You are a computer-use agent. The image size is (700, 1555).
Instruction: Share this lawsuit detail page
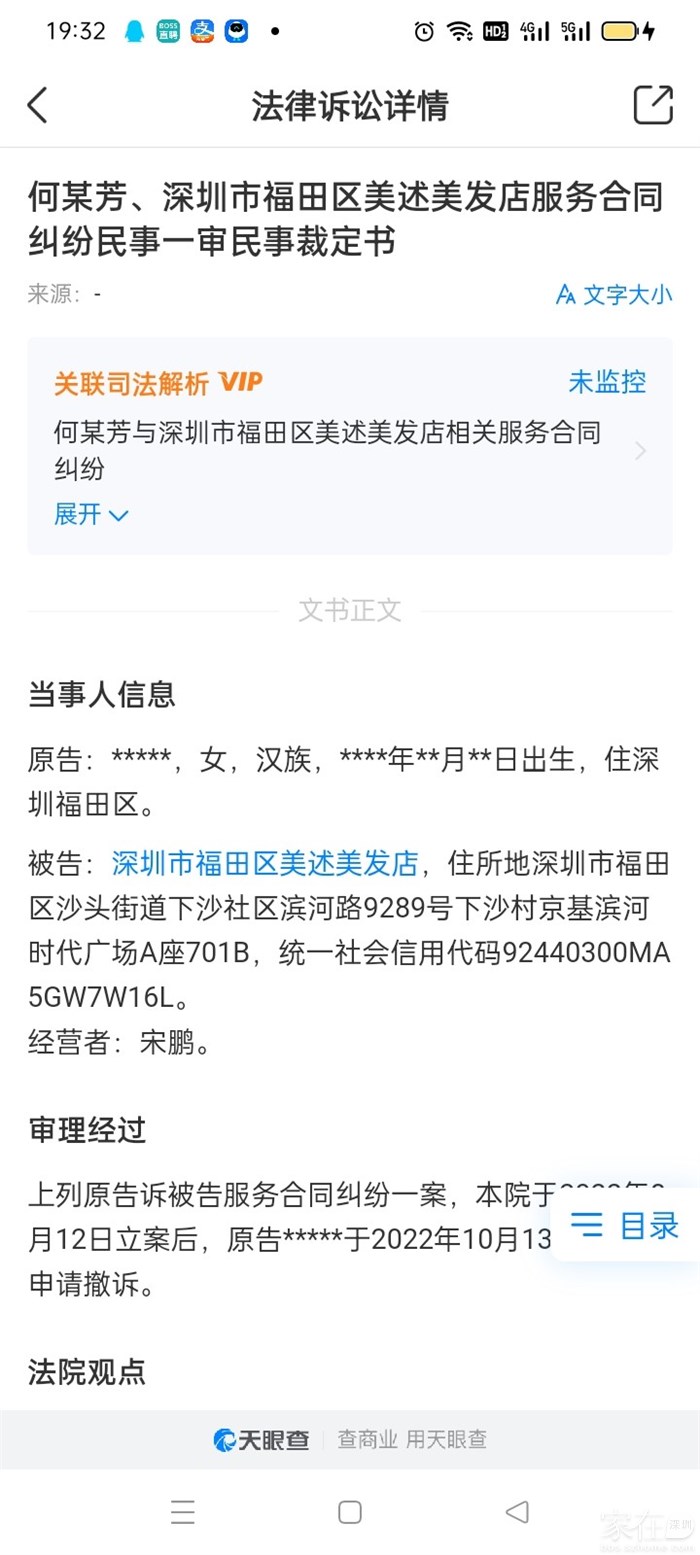[653, 105]
